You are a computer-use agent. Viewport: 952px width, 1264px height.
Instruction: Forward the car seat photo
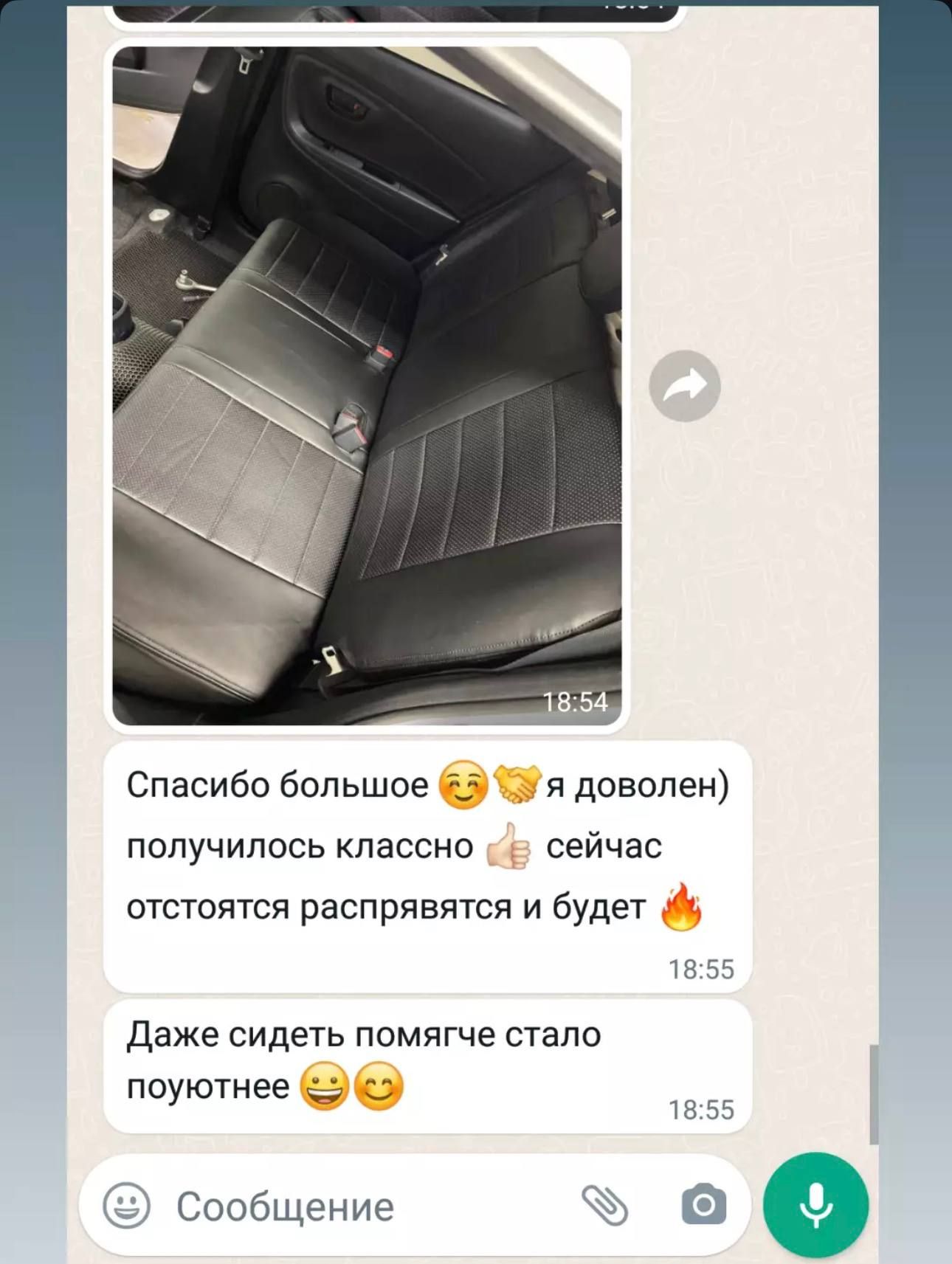click(x=684, y=386)
